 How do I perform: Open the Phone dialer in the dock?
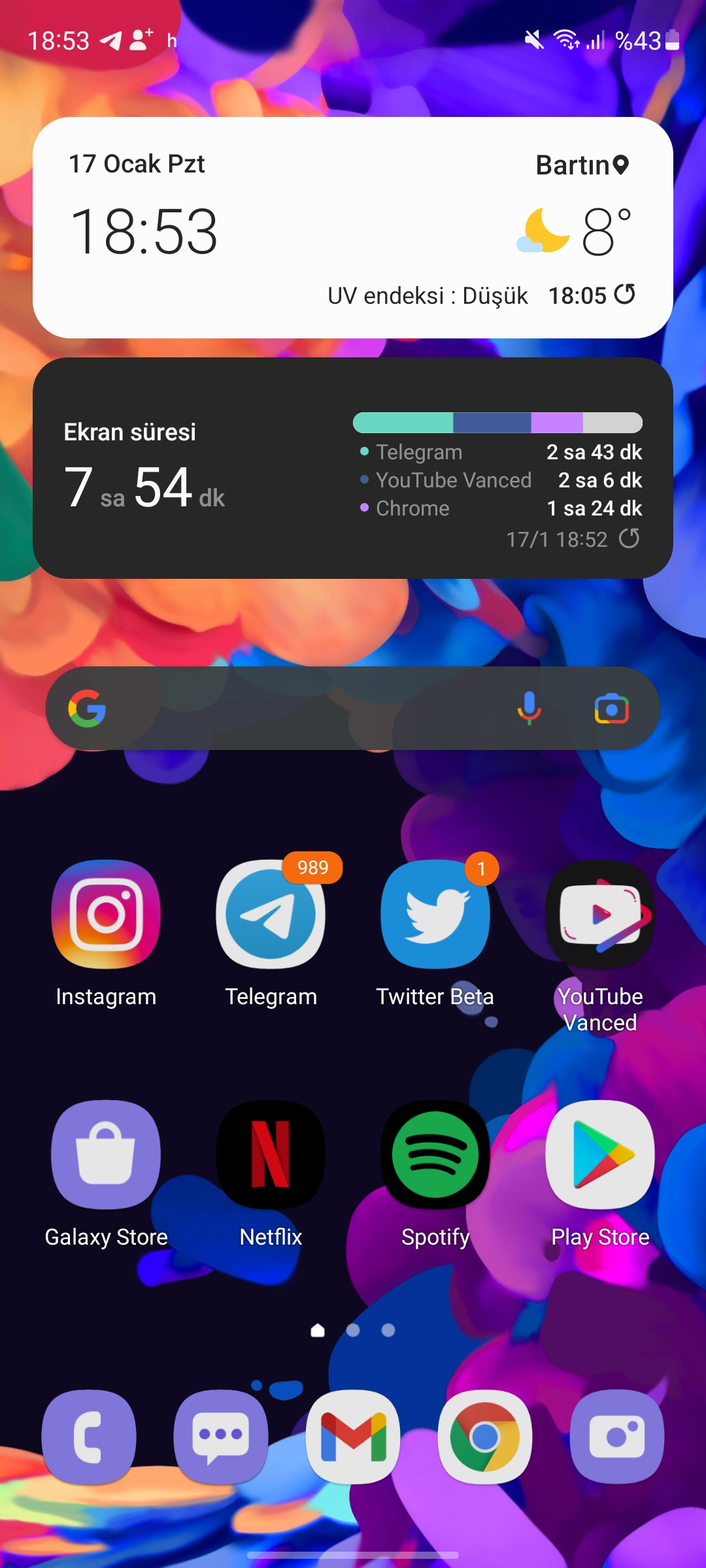coord(89,1437)
